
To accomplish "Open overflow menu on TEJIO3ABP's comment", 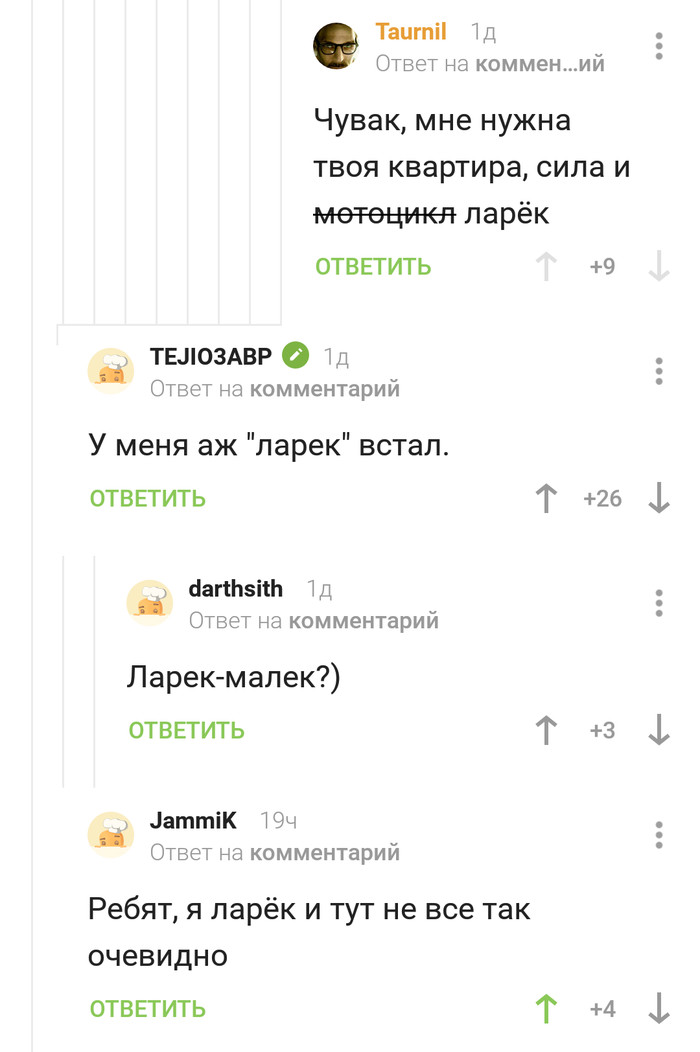I will (658, 371).
